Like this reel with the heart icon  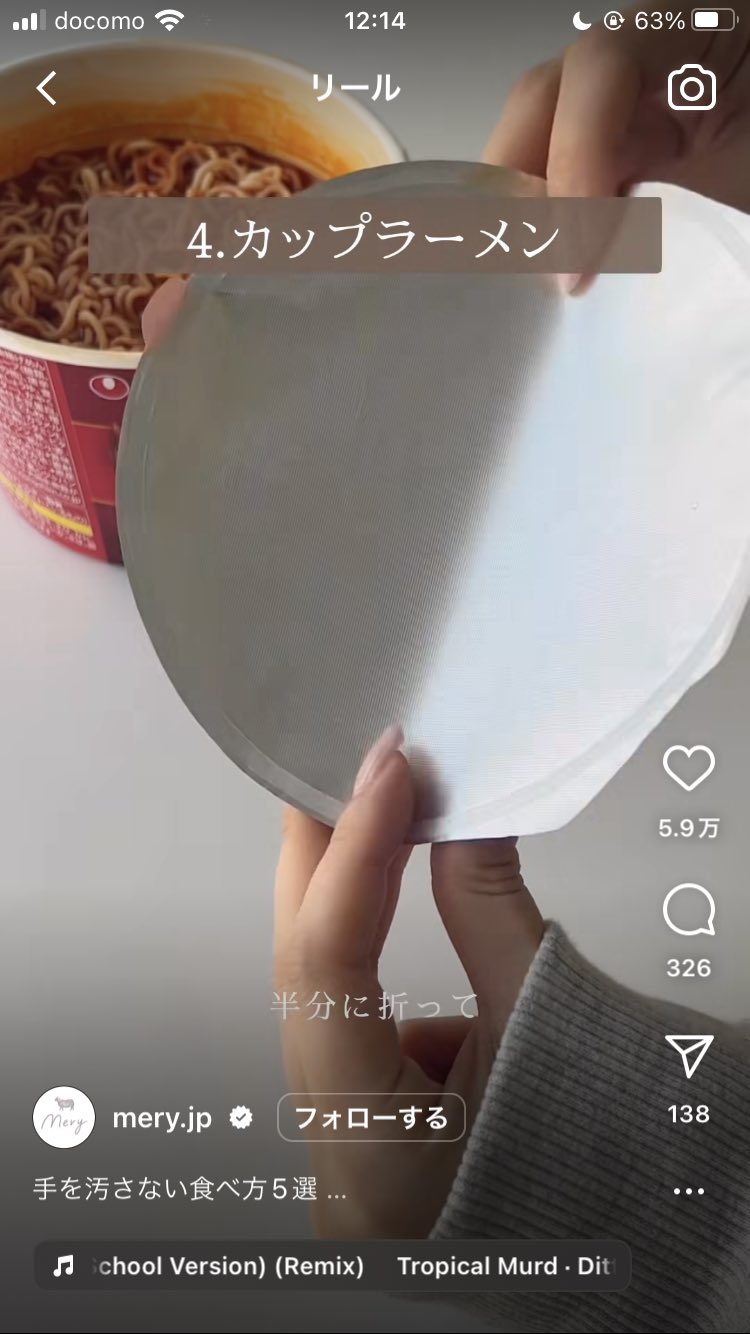pyautogui.click(x=689, y=768)
